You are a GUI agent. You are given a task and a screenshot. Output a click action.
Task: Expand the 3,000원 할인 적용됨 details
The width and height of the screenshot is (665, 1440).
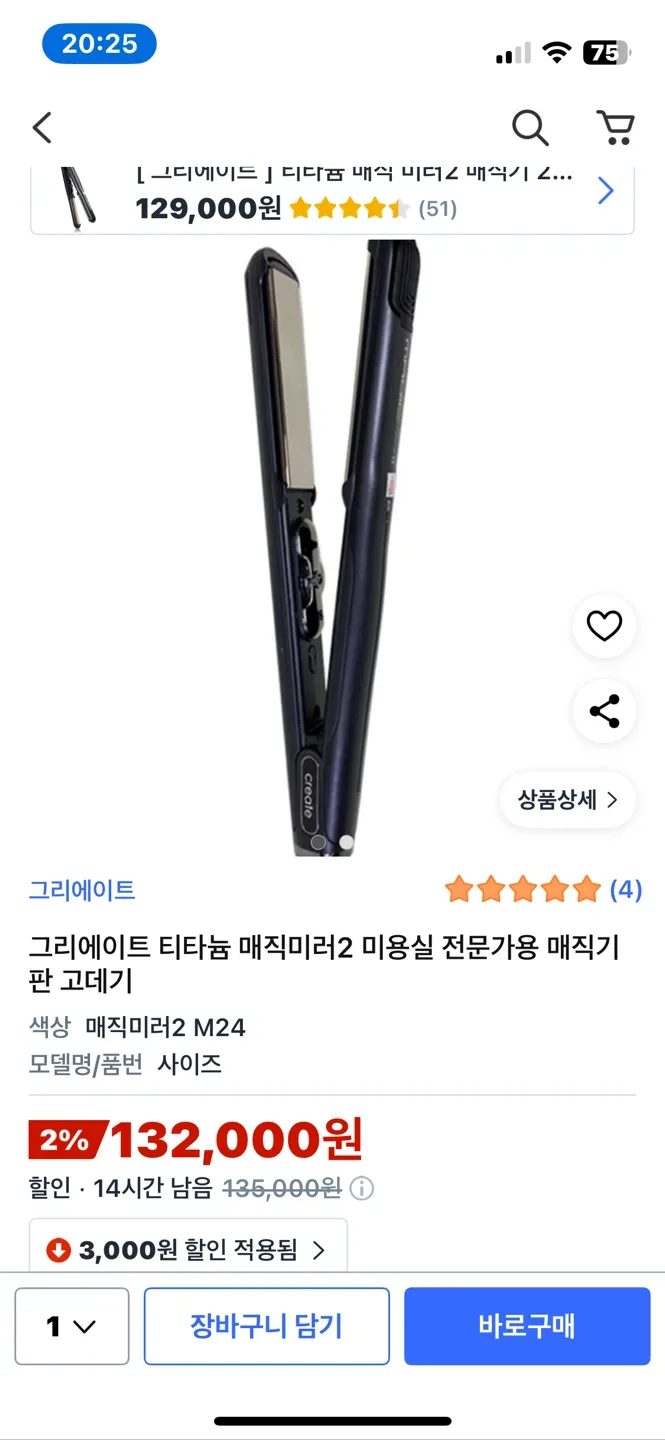(x=188, y=1250)
